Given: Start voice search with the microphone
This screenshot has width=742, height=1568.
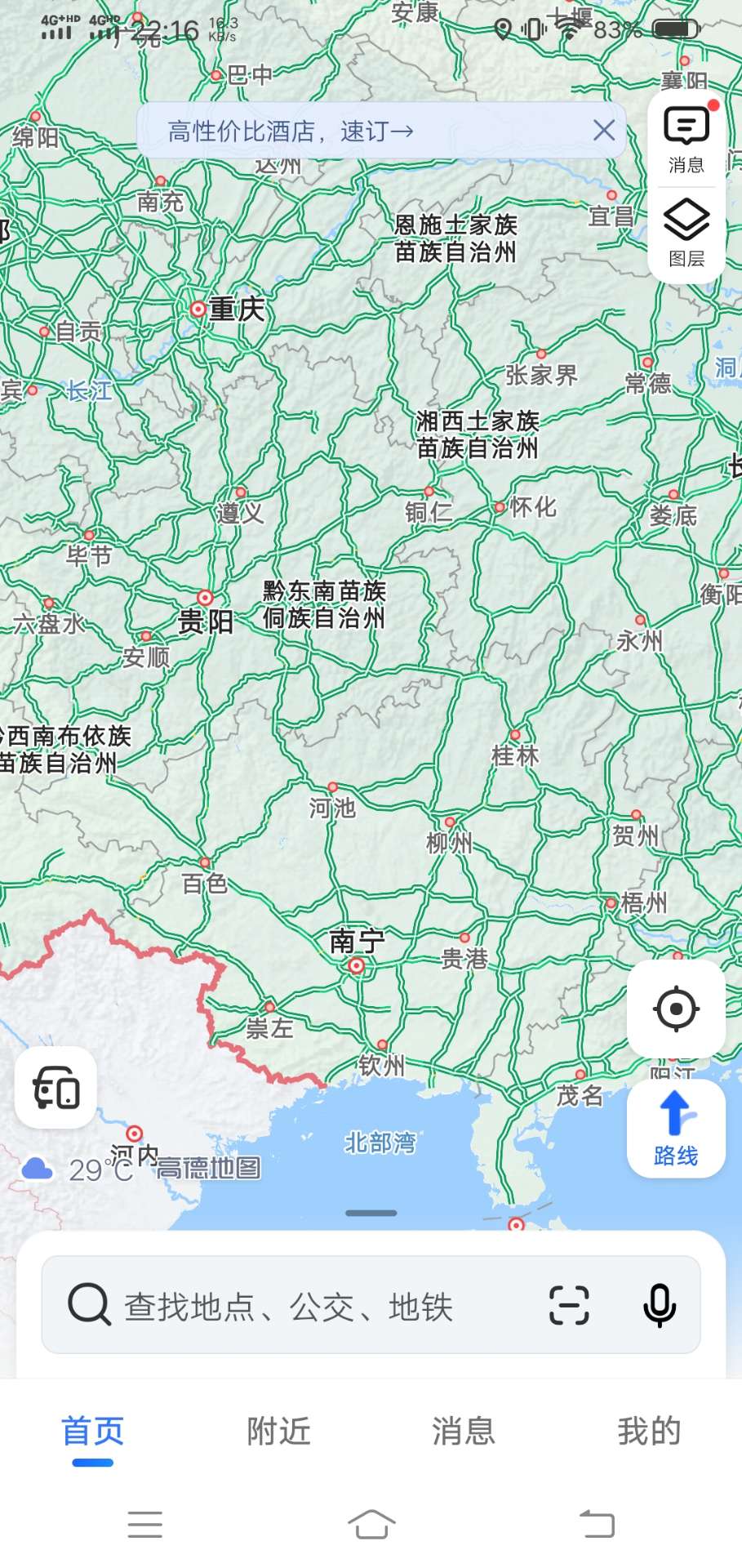Looking at the screenshot, I should [659, 1304].
